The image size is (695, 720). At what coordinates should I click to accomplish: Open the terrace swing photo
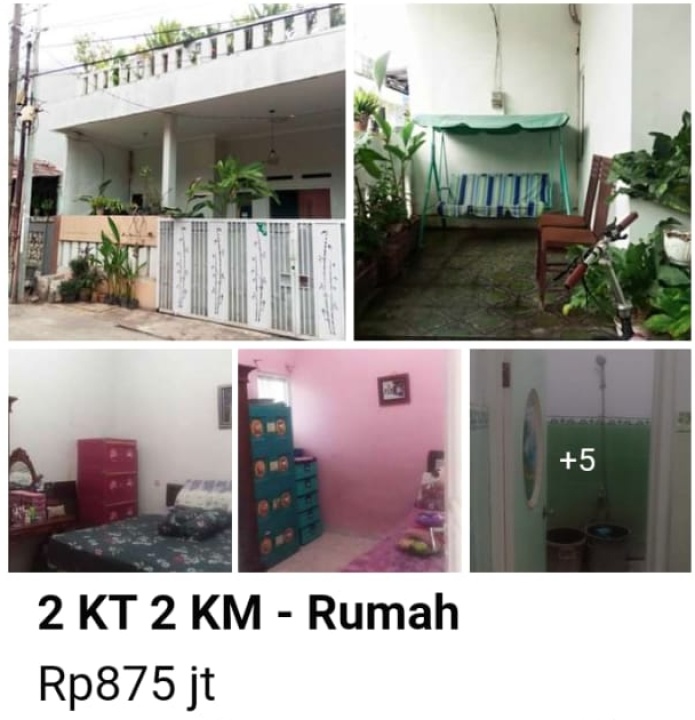[522, 170]
